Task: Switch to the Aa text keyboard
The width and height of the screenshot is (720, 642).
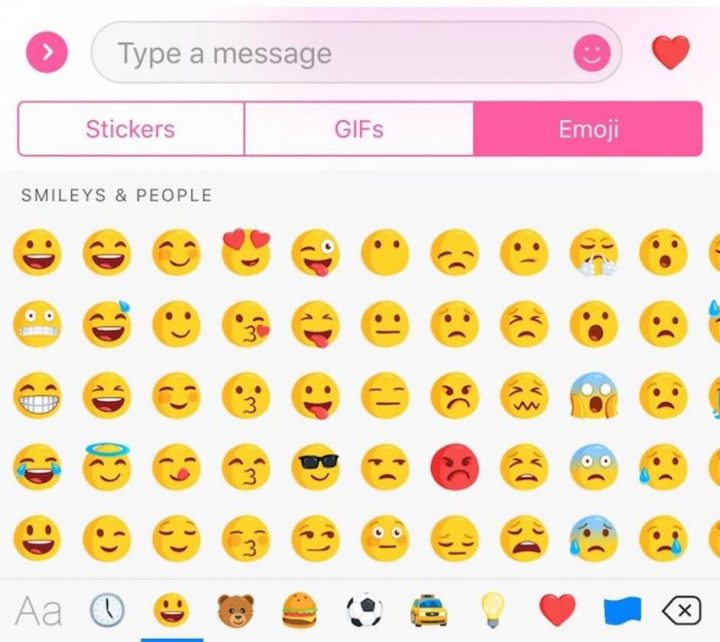Action: pyautogui.click(x=38, y=609)
